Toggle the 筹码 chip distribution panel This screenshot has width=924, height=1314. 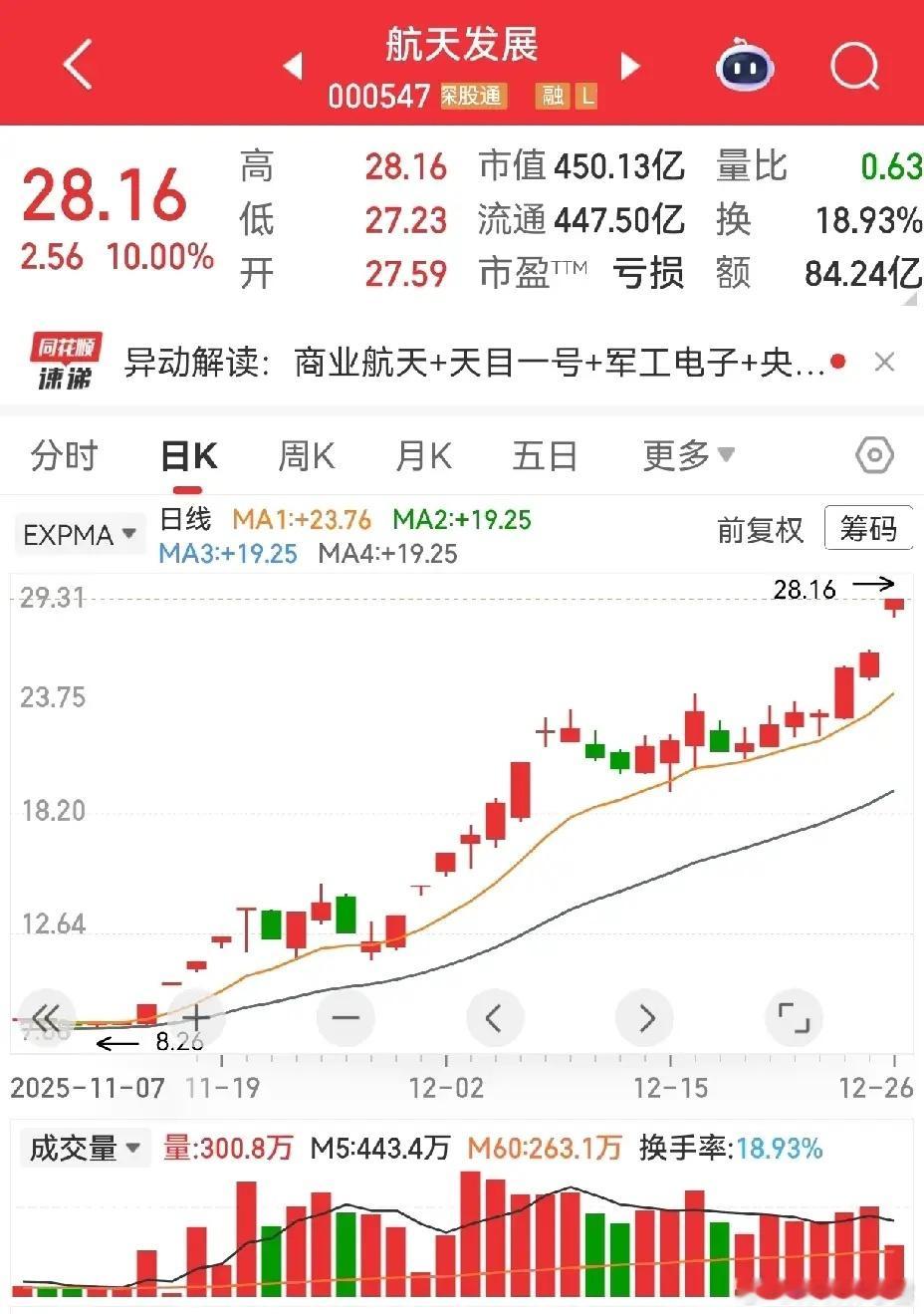click(x=868, y=528)
